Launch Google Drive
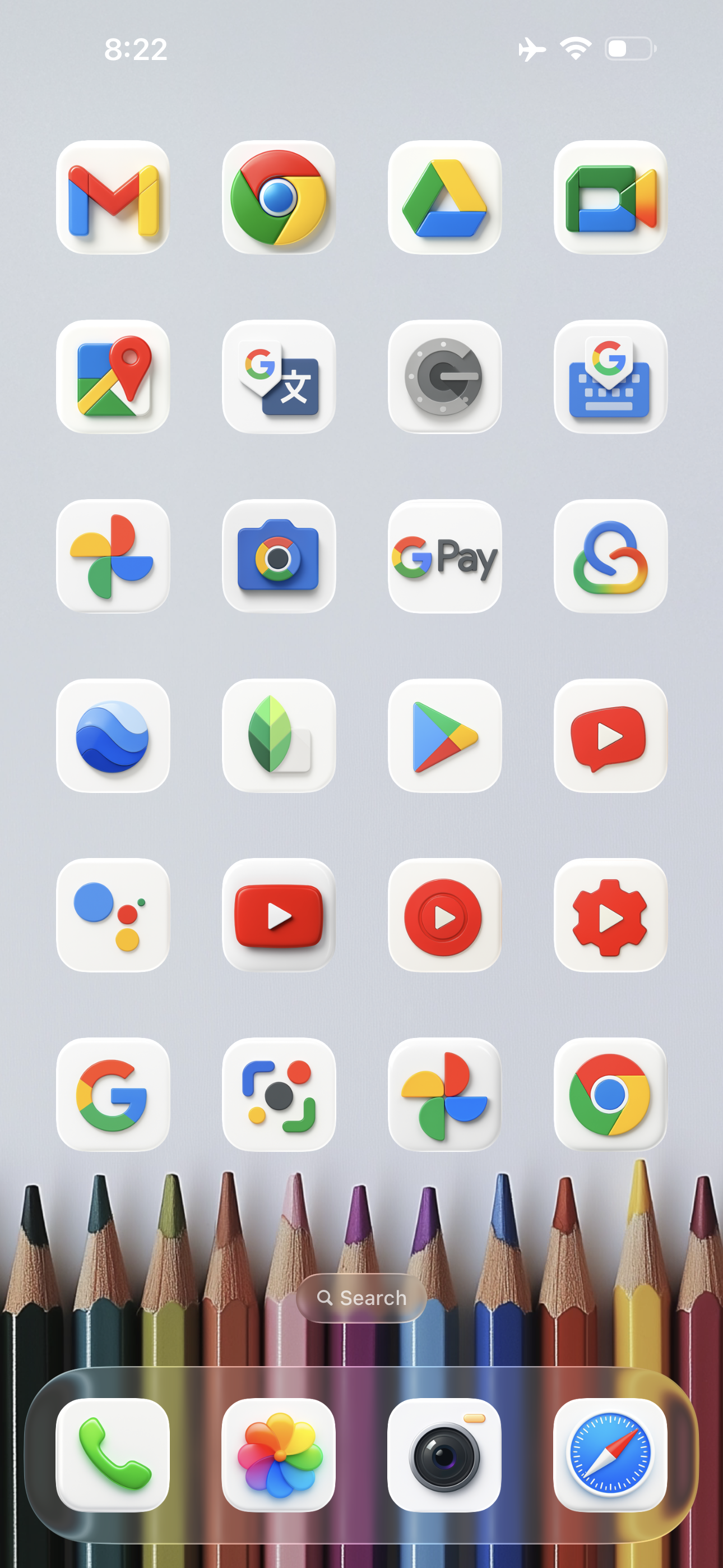Screen dimensions: 723x1568 (x=444, y=197)
